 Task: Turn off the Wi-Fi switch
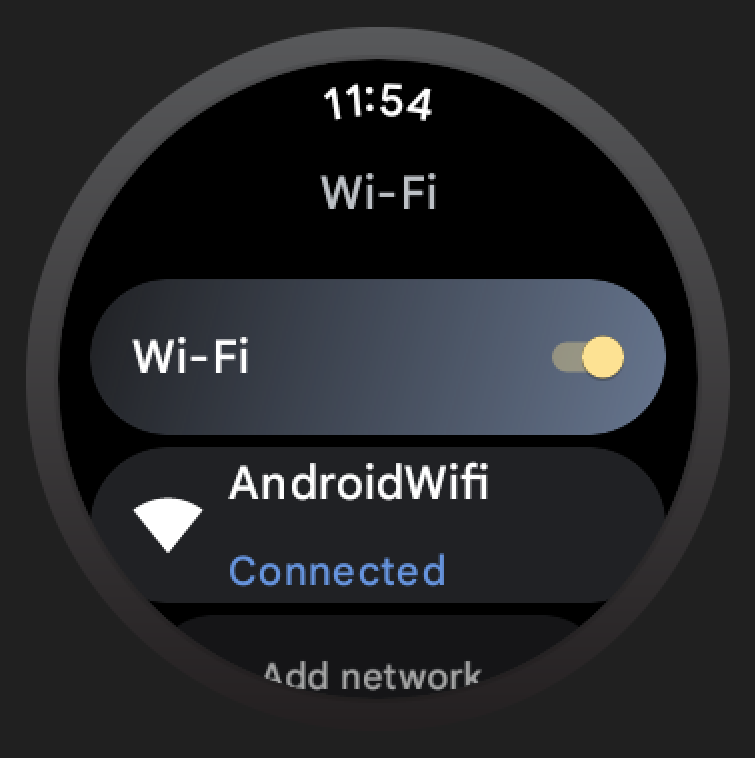click(588, 357)
